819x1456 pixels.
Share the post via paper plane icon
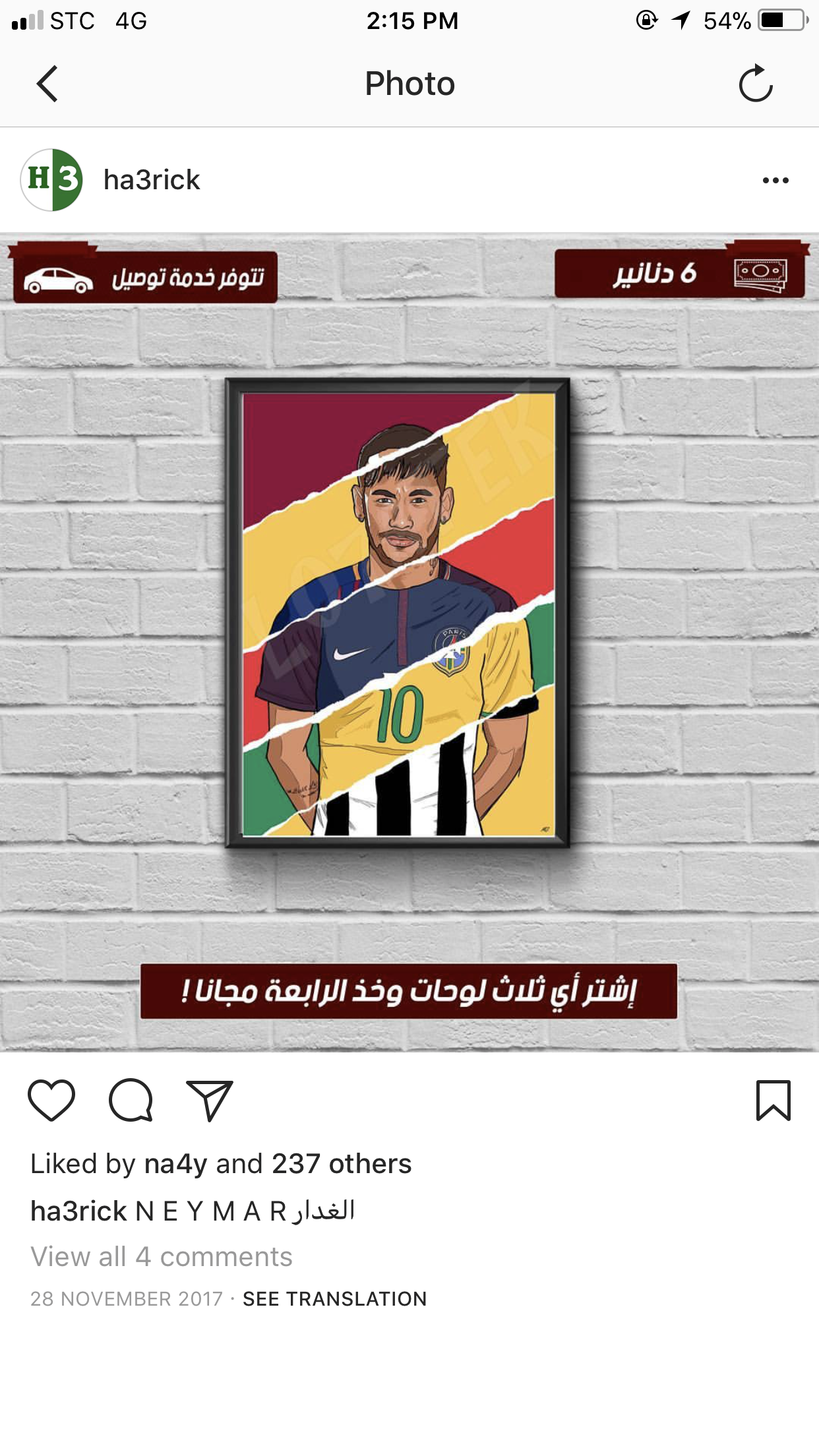pos(210,1100)
